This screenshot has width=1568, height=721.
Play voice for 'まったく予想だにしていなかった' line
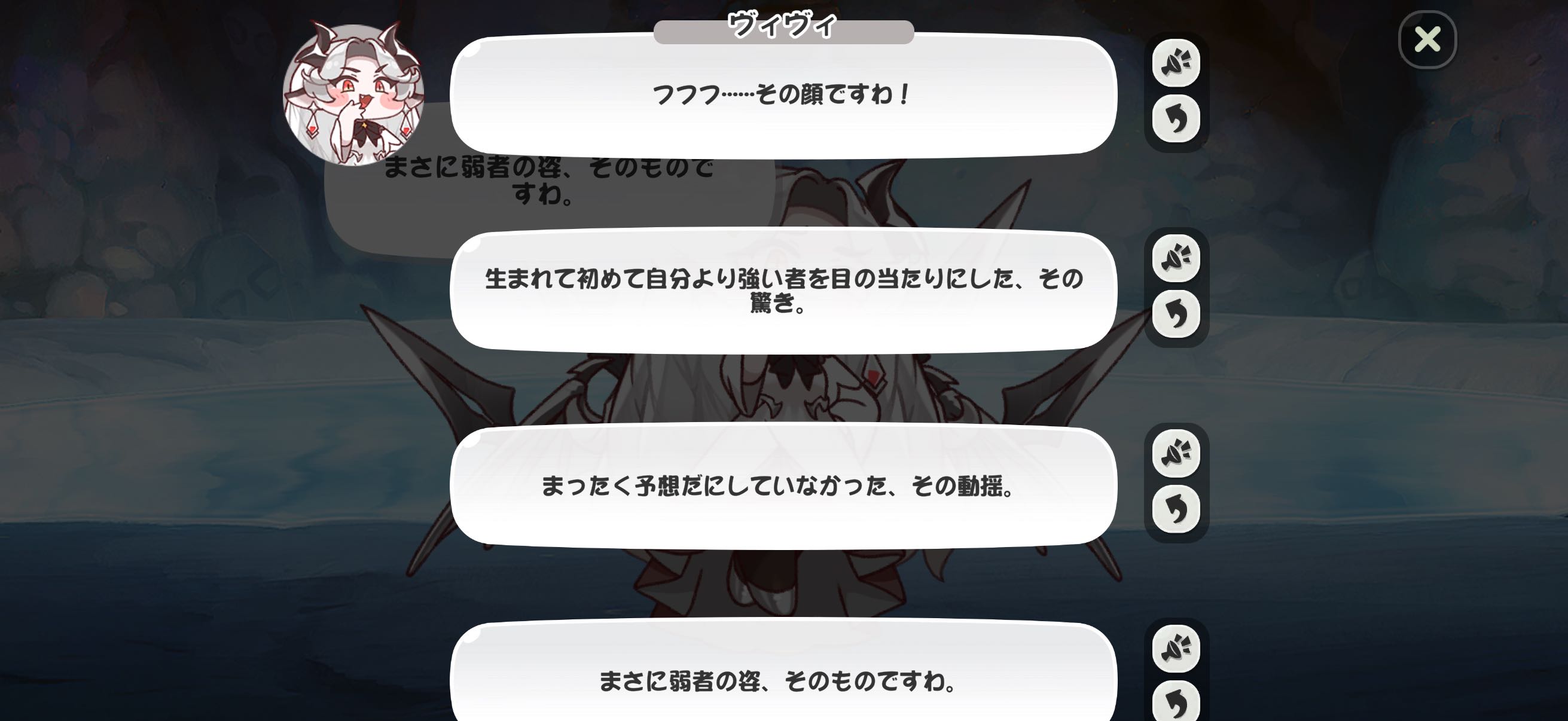coord(1175,454)
